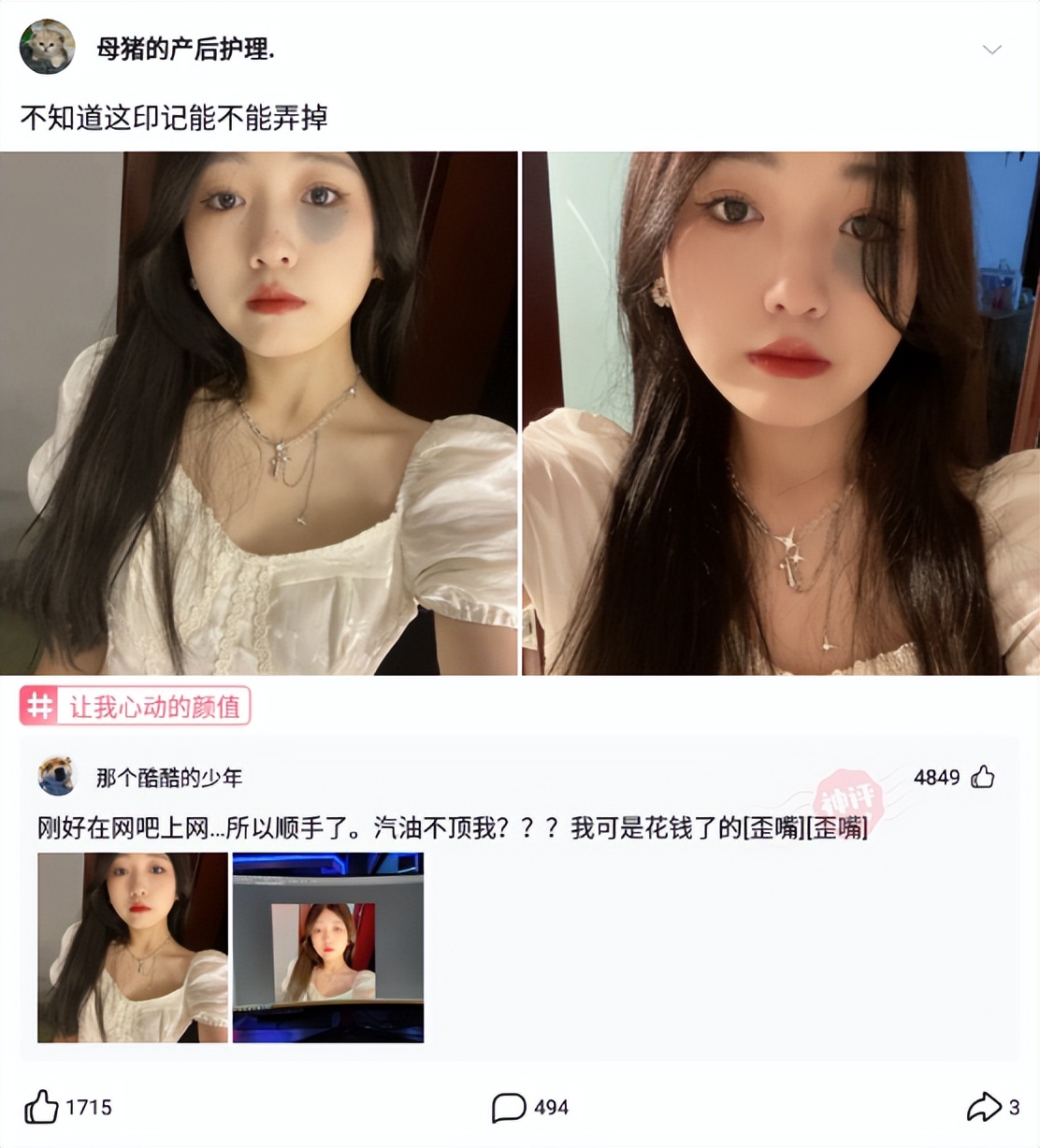
Task: Open the topic tag 让我心动的颜值
Action: point(136,707)
